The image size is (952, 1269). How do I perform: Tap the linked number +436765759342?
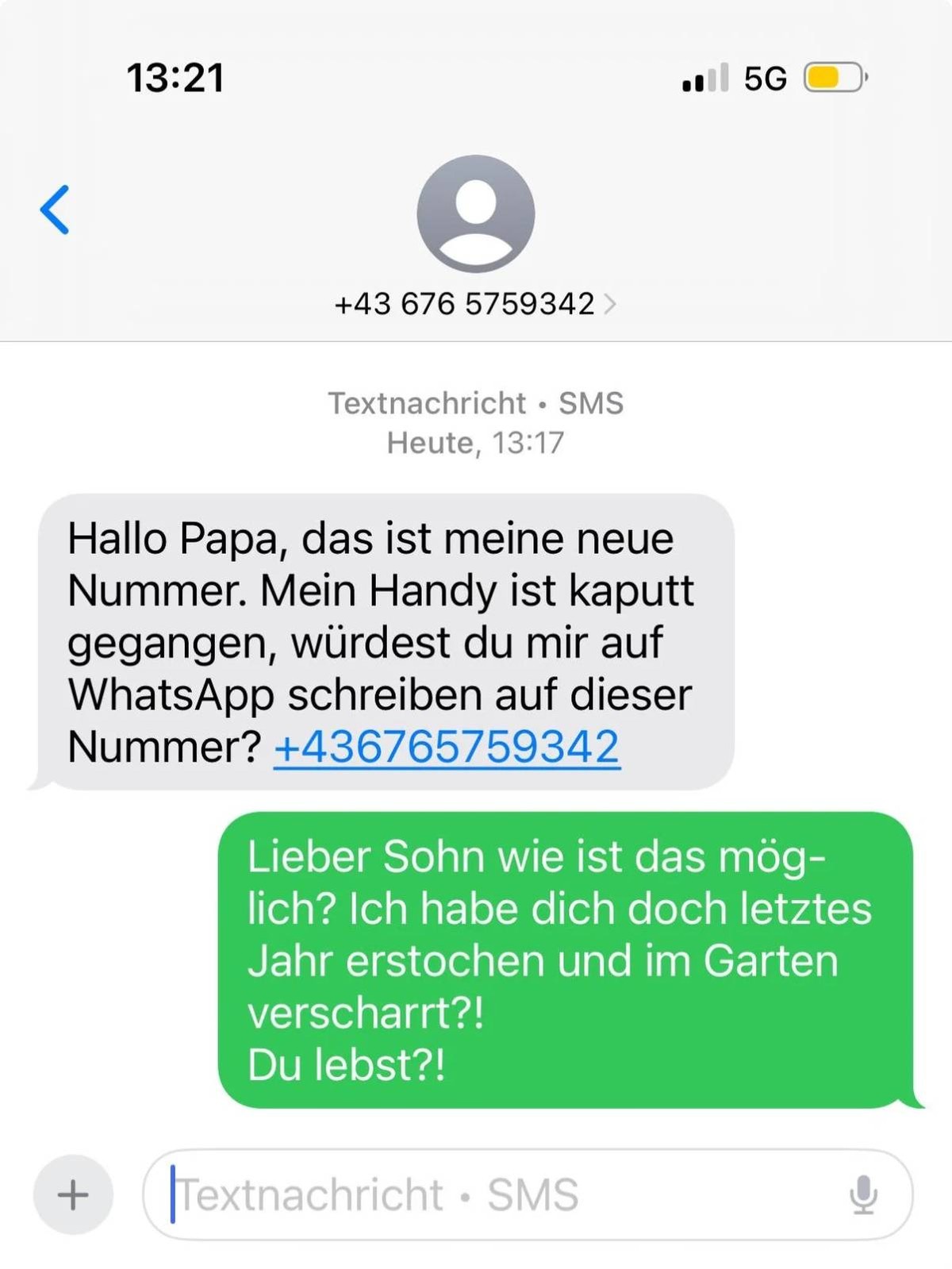[x=447, y=747]
